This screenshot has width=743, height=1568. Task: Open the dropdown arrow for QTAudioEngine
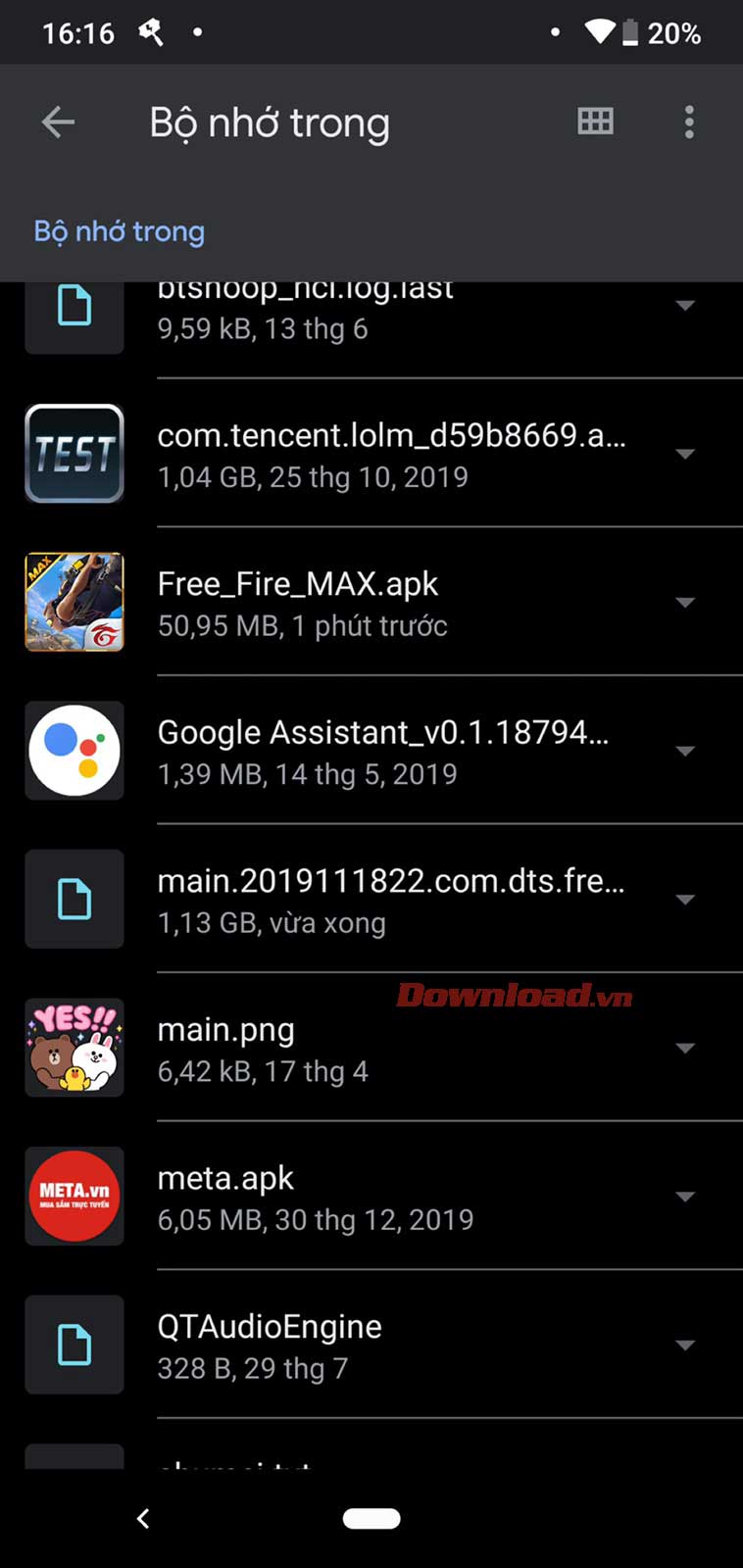click(x=685, y=1345)
